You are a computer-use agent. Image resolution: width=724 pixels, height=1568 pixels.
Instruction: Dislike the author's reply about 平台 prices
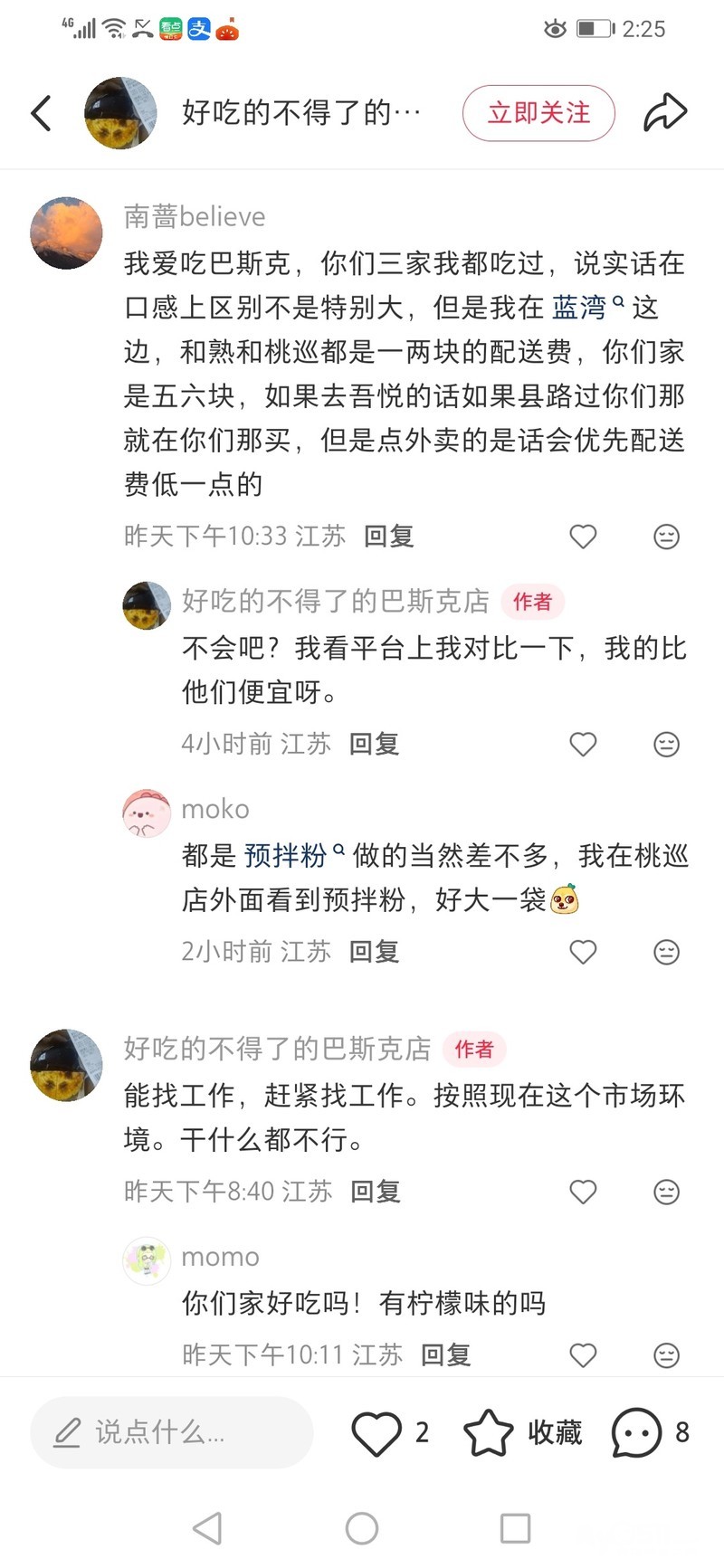point(666,745)
